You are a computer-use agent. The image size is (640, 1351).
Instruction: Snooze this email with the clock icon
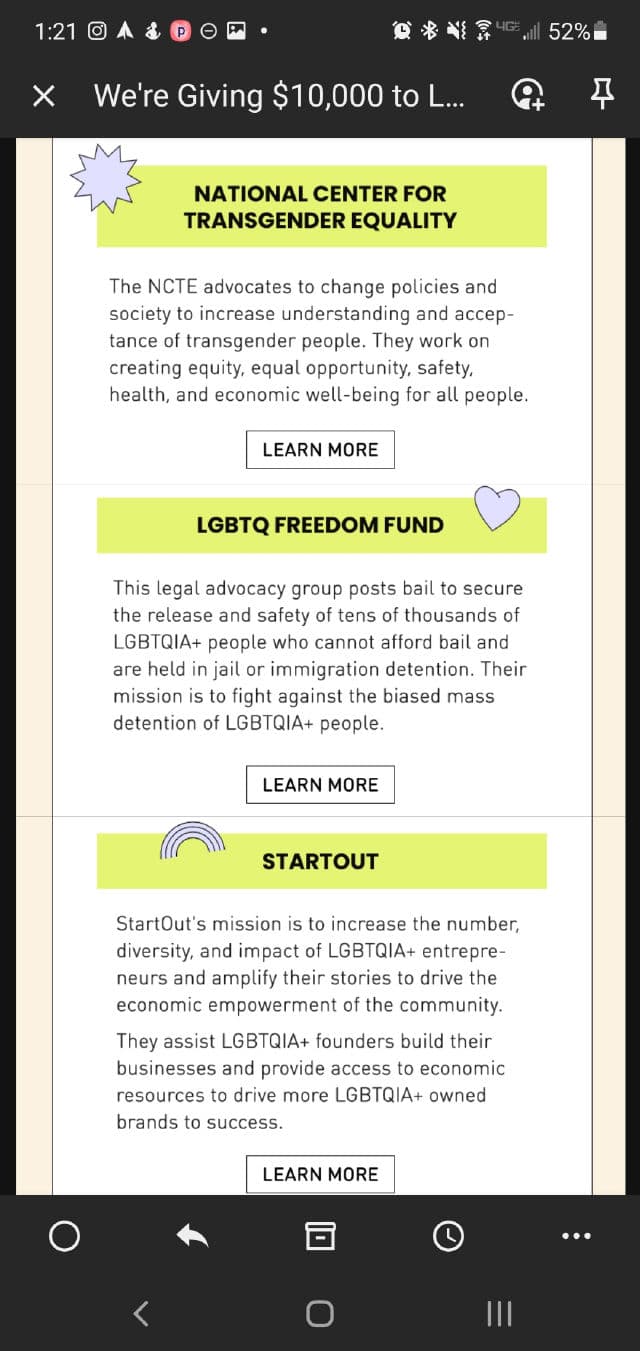(448, 1237)
